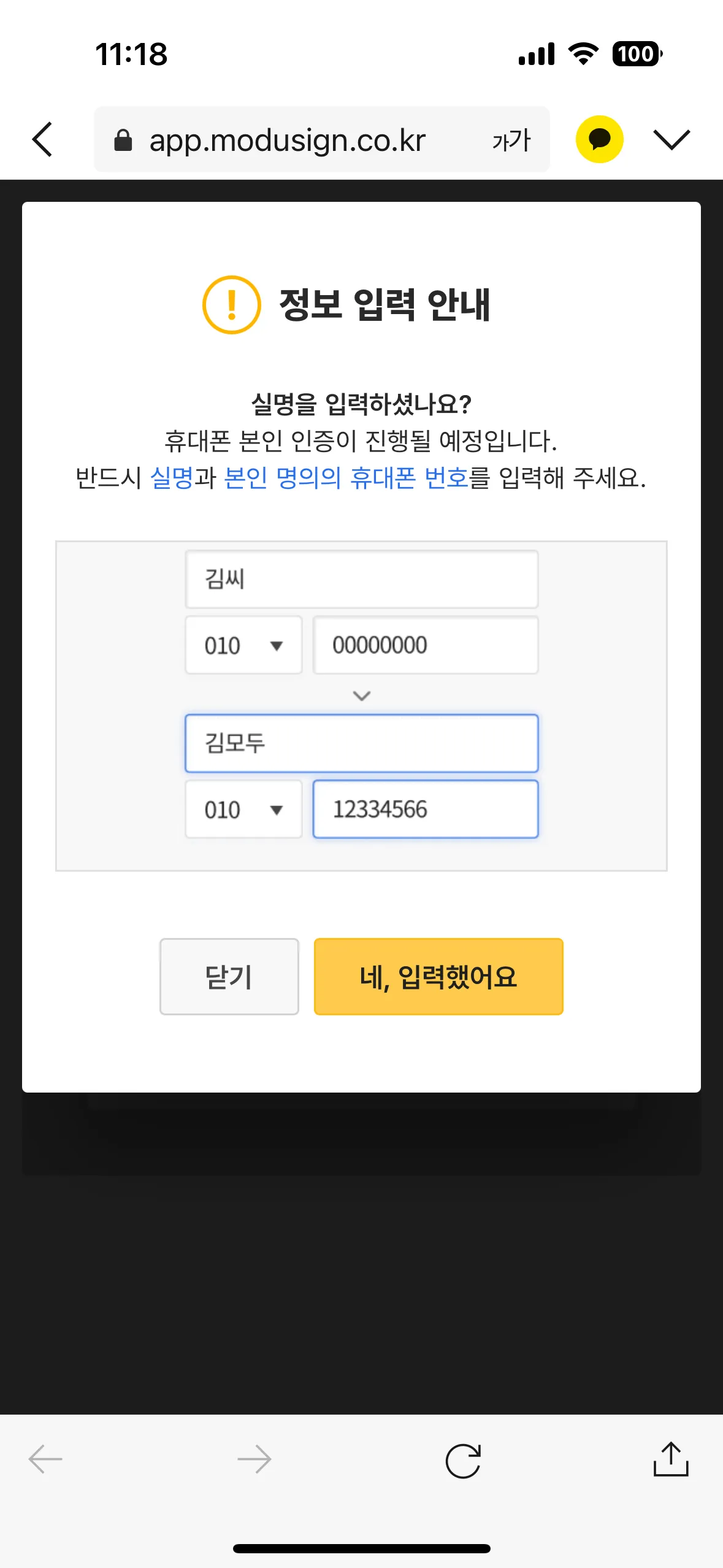Tap the yellow KakaoTalk chat icon
This screenshot has width=723, height=1568.
pos(599,139)
